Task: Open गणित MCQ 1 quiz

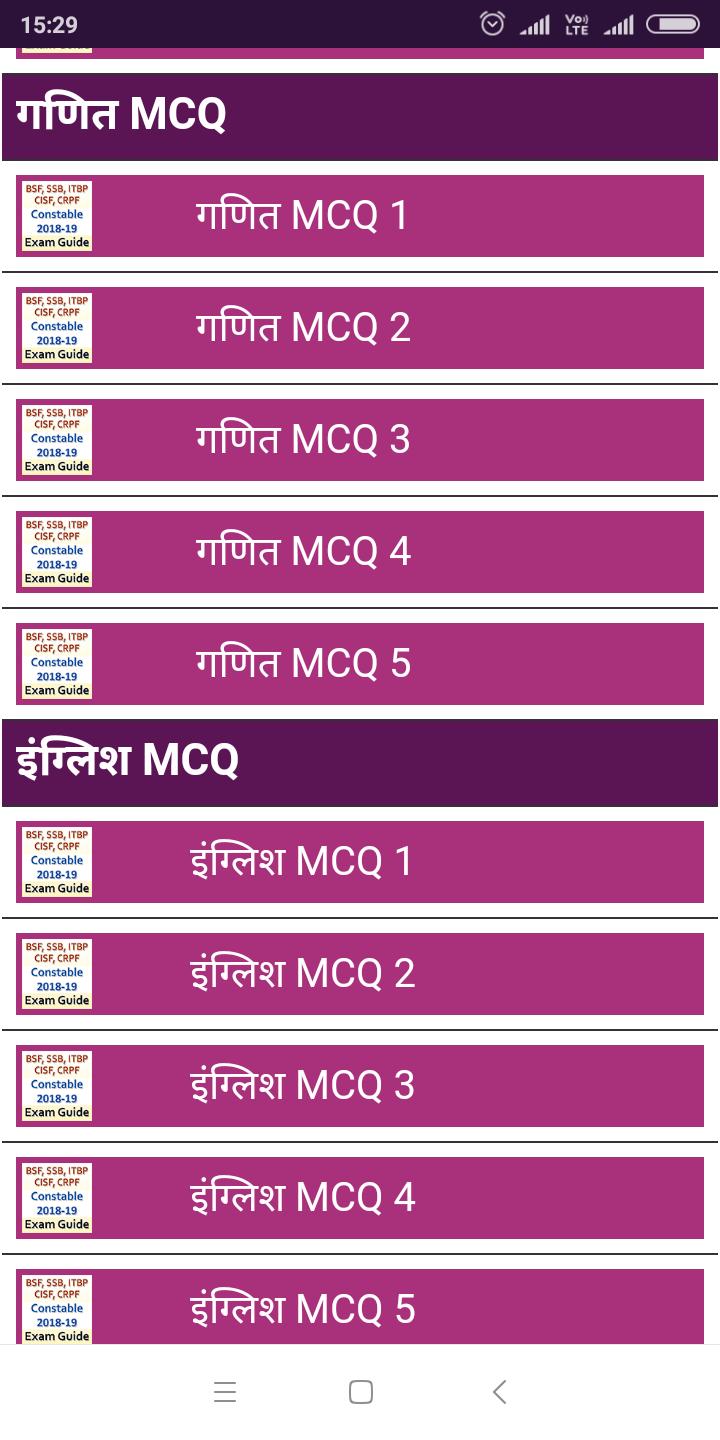Action: tap(360, 216)
